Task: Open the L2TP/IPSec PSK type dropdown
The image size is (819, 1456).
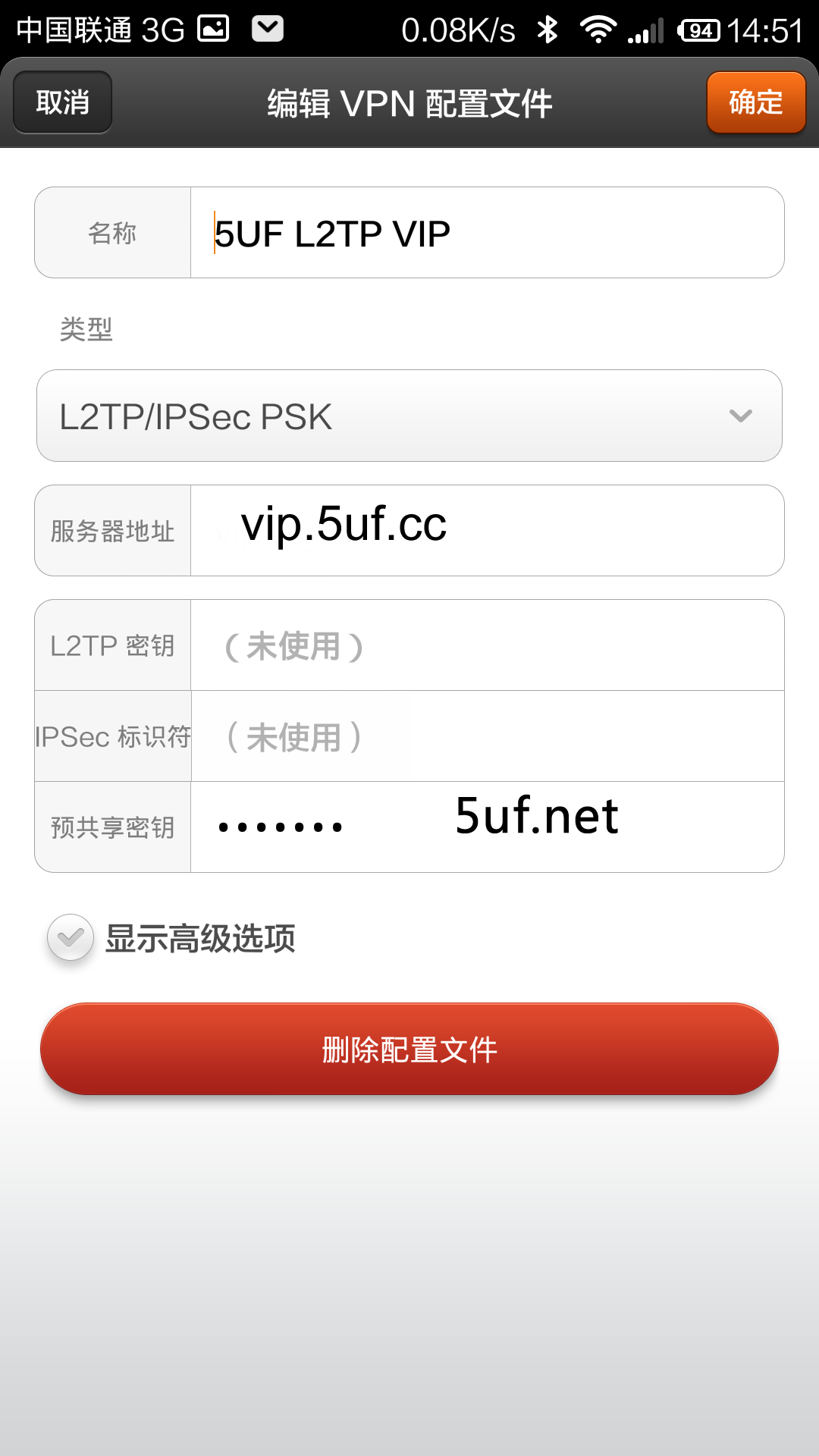Action: 409,416
